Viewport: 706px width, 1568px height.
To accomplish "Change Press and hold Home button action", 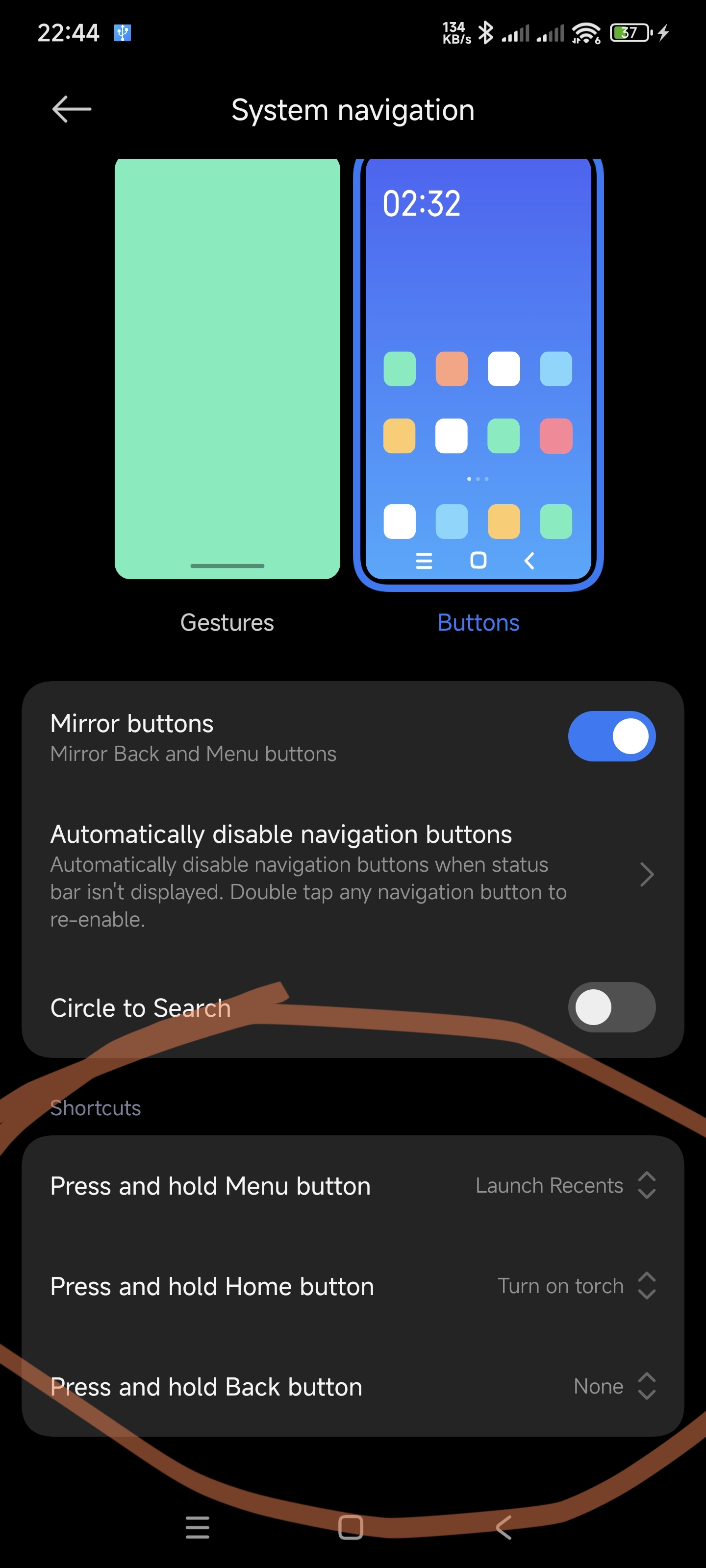I will click(353, 1286).
